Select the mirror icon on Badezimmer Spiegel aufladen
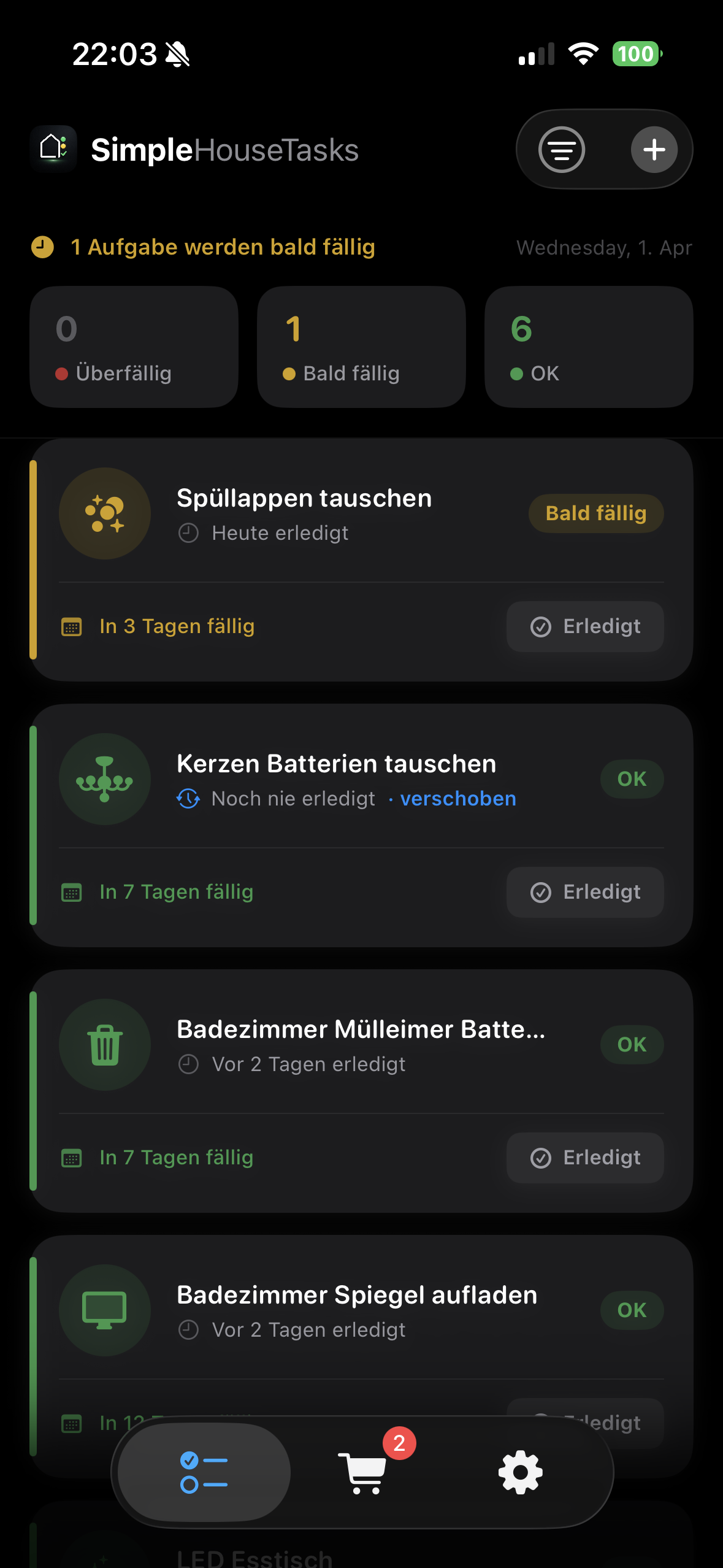This screenshot has width=723, height=1568. click(x=104, y=1310)
